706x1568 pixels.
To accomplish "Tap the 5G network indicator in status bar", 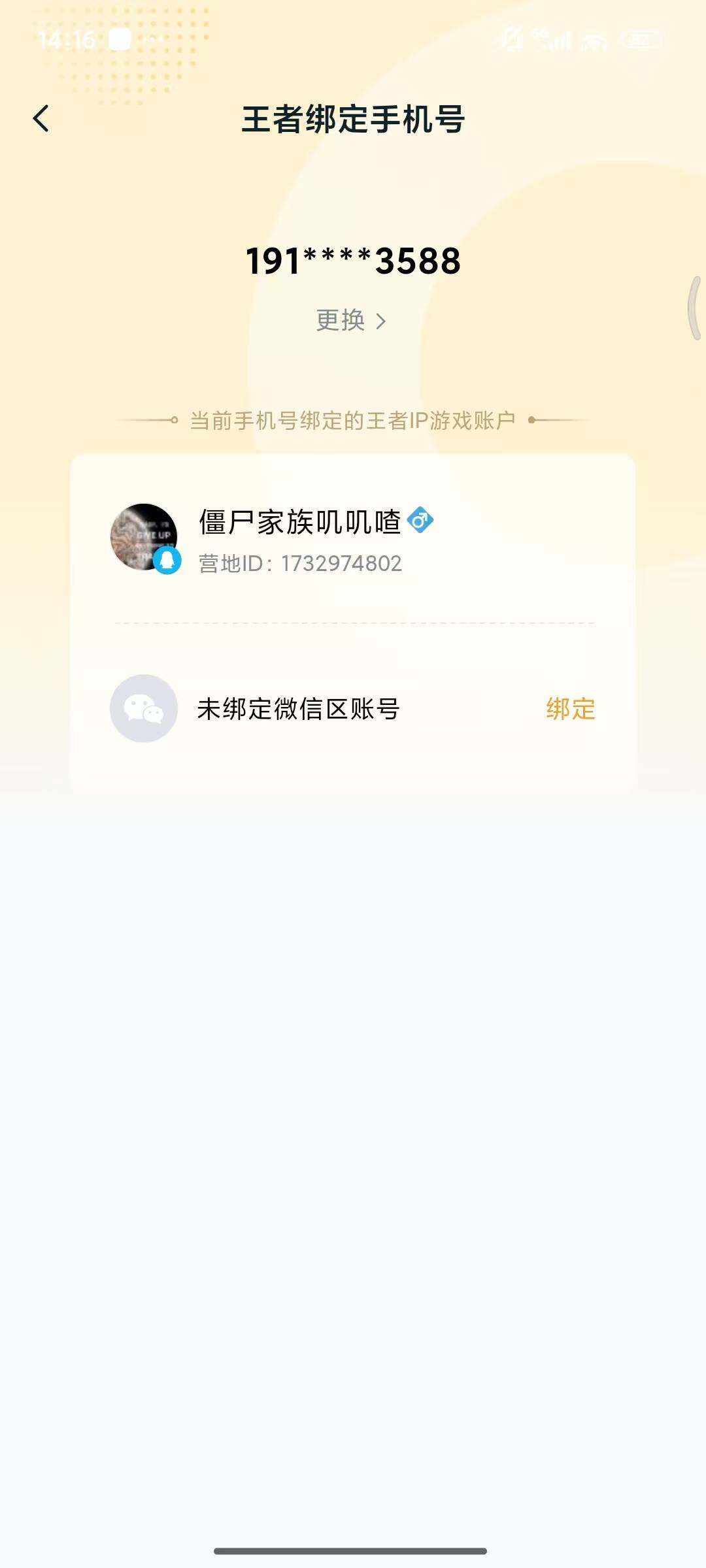I will point(537,38).
